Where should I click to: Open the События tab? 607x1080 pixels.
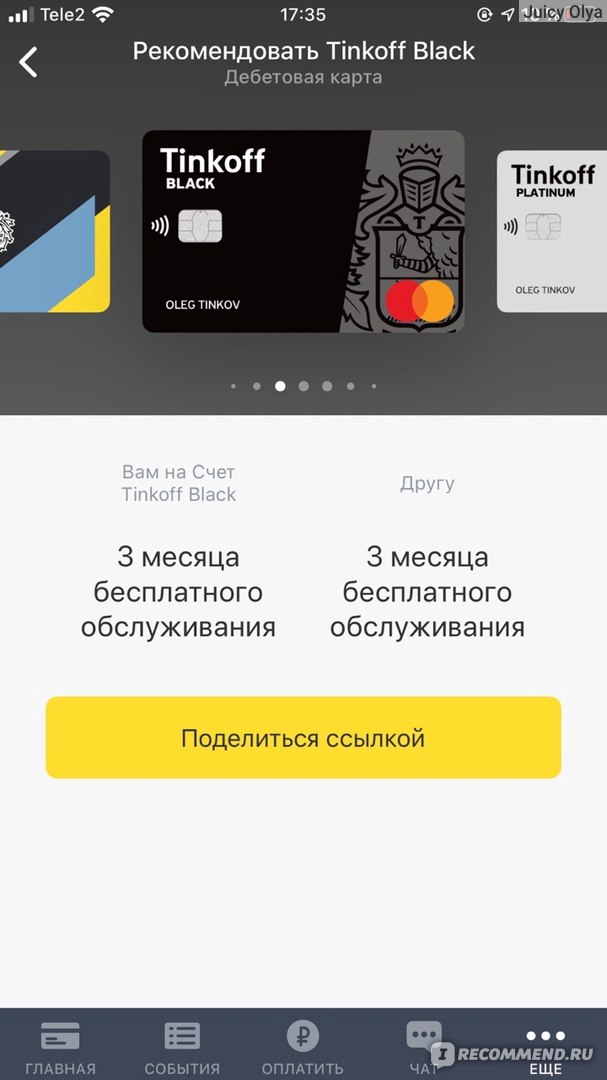coord(182,1047)
